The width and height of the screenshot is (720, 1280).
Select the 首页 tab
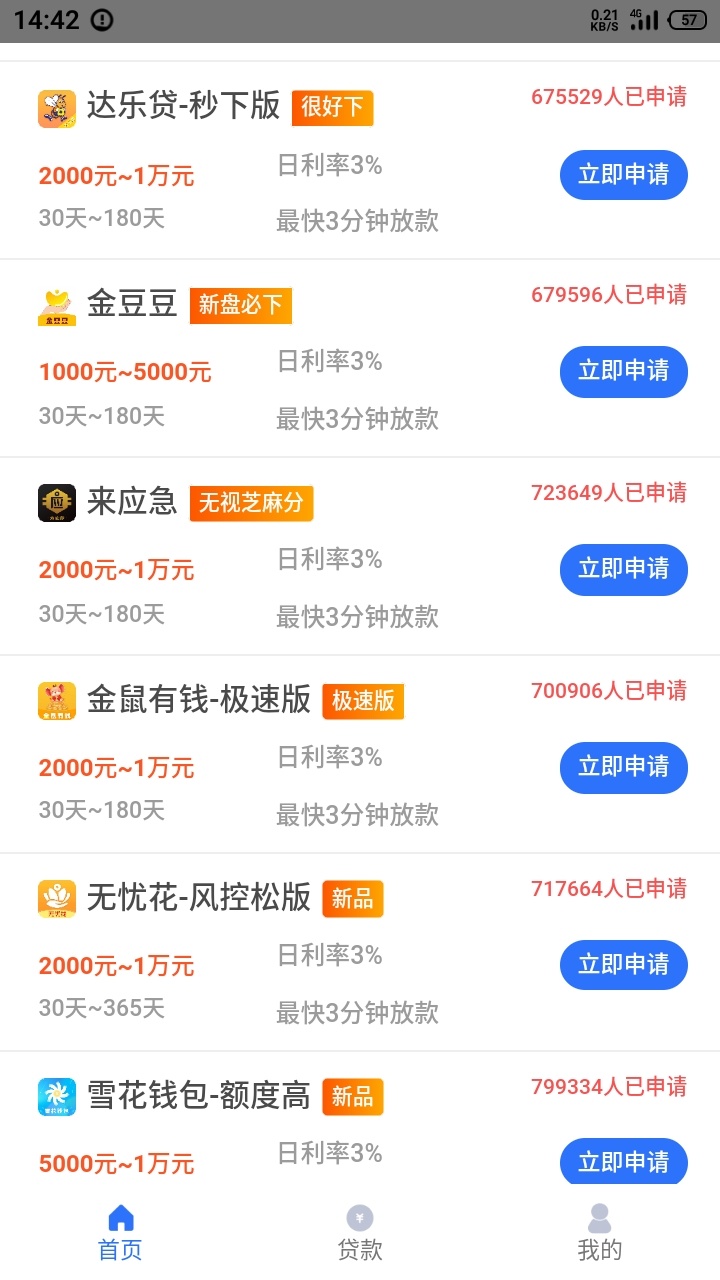coord(120,1233)
